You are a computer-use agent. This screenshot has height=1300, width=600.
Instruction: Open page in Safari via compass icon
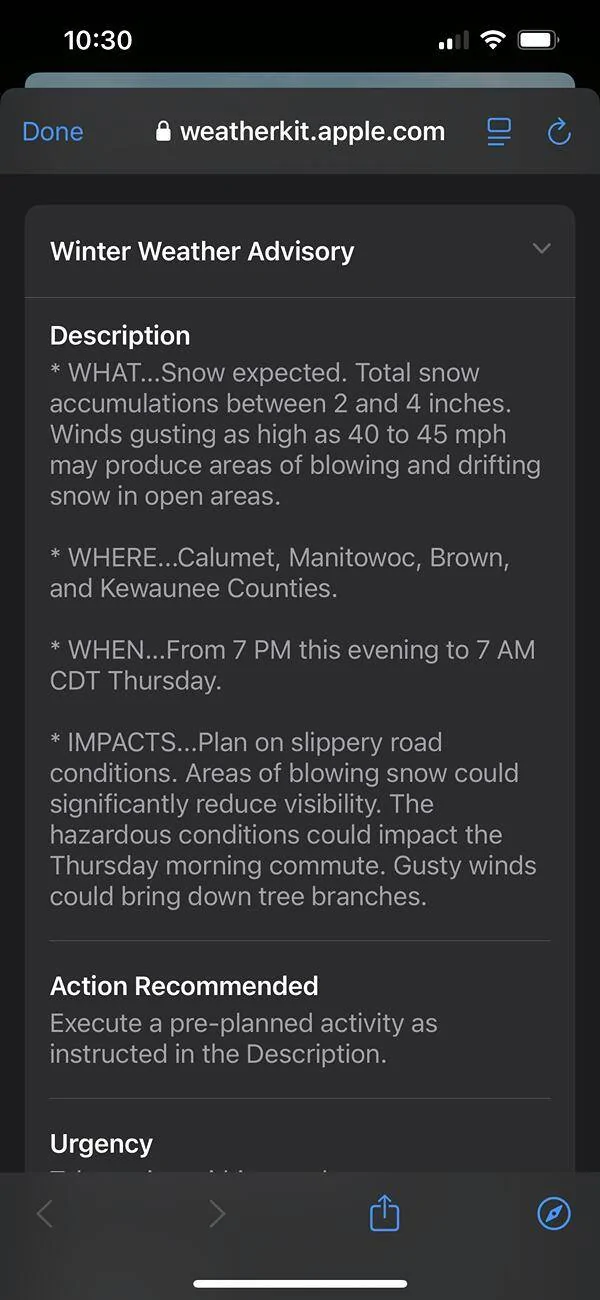pyautogui.click(x=554, y=1214)
